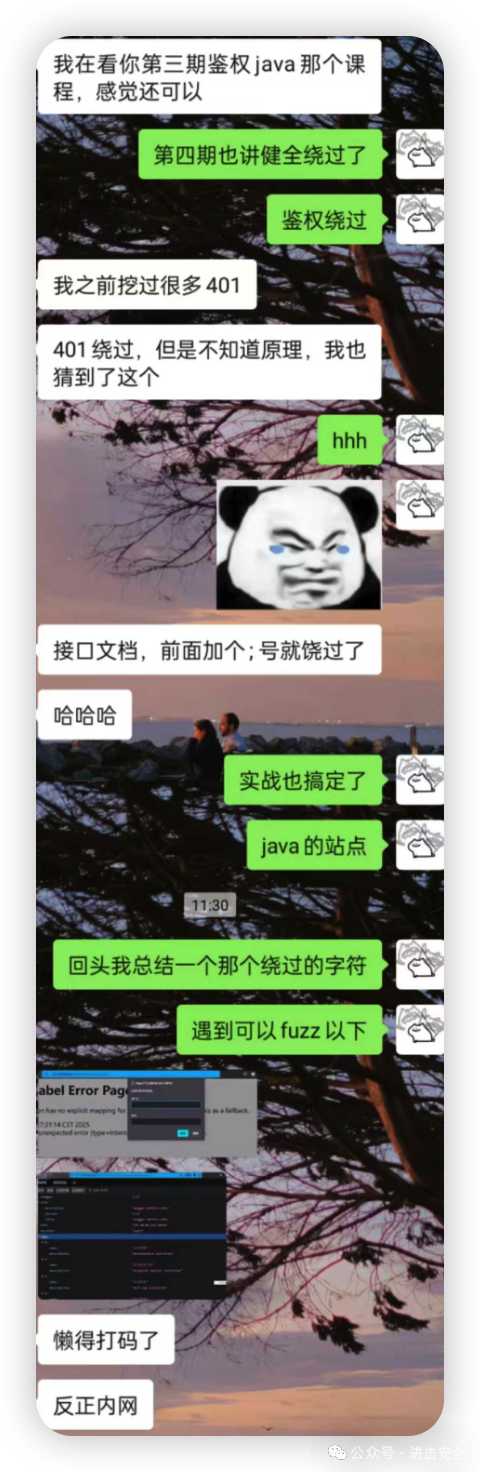
Task: Open the Error Page screenshot image message
Action: coord(147,1114)
